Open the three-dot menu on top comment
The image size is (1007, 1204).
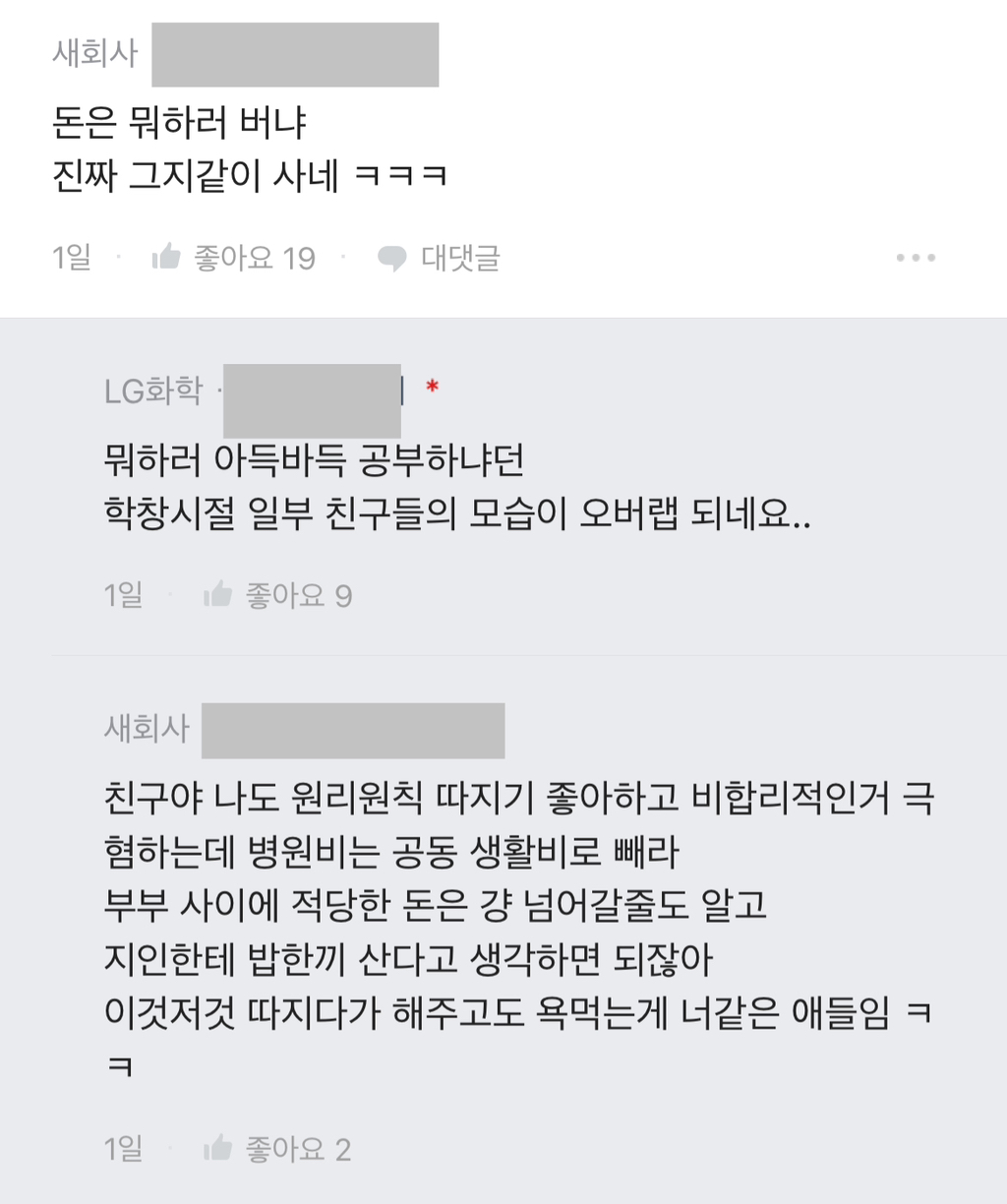pos(916,258)
